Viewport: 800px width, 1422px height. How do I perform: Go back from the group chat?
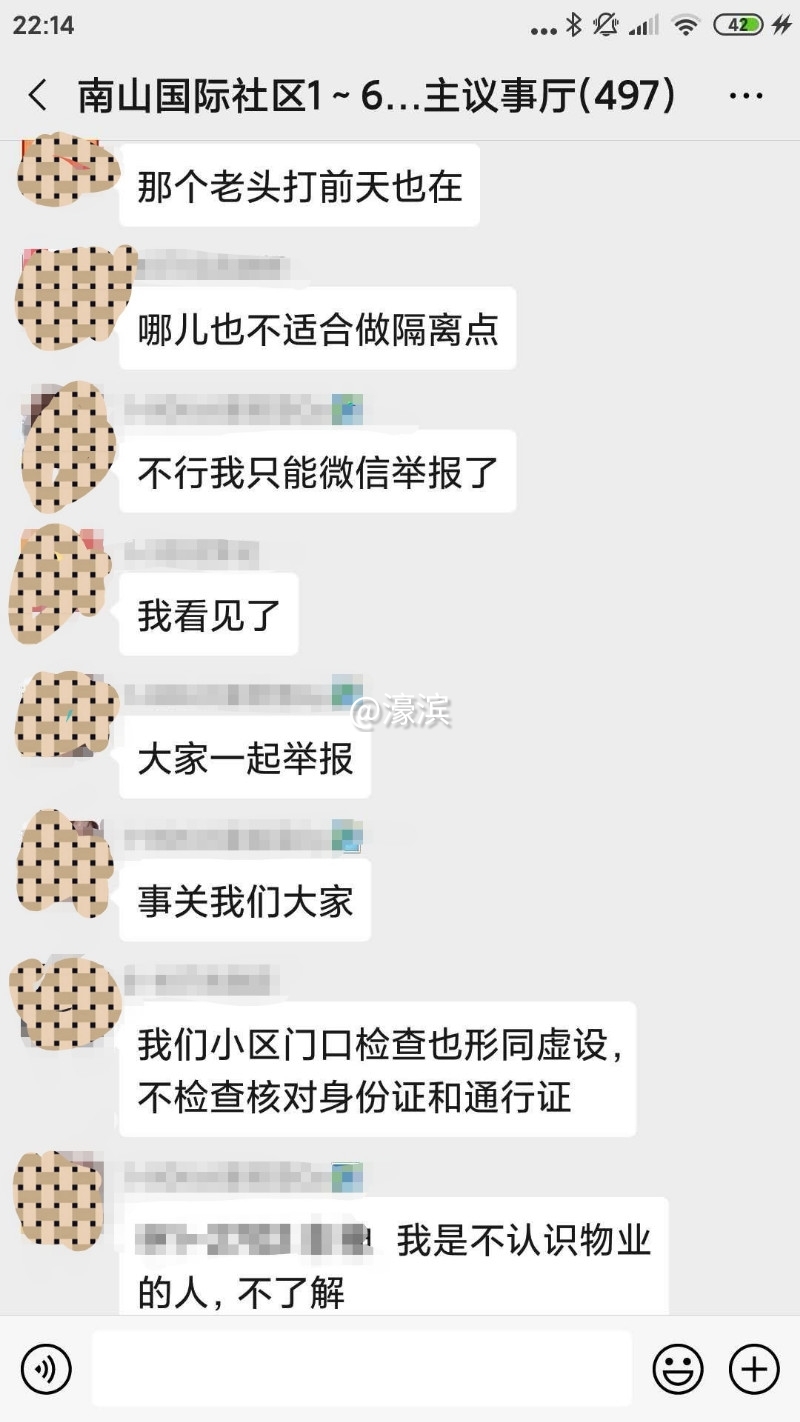(x=38, y=96)
